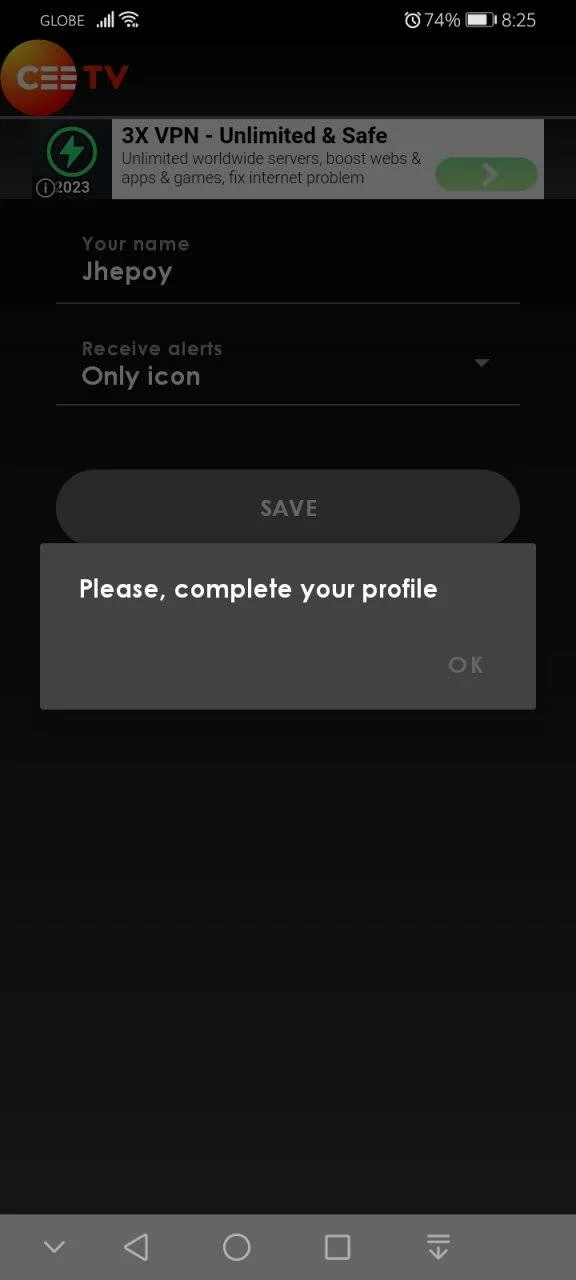Viewport: 576px width, 1280px height.
Task: Open the 3X VPN ad arrow button
Action: [487, 175]
